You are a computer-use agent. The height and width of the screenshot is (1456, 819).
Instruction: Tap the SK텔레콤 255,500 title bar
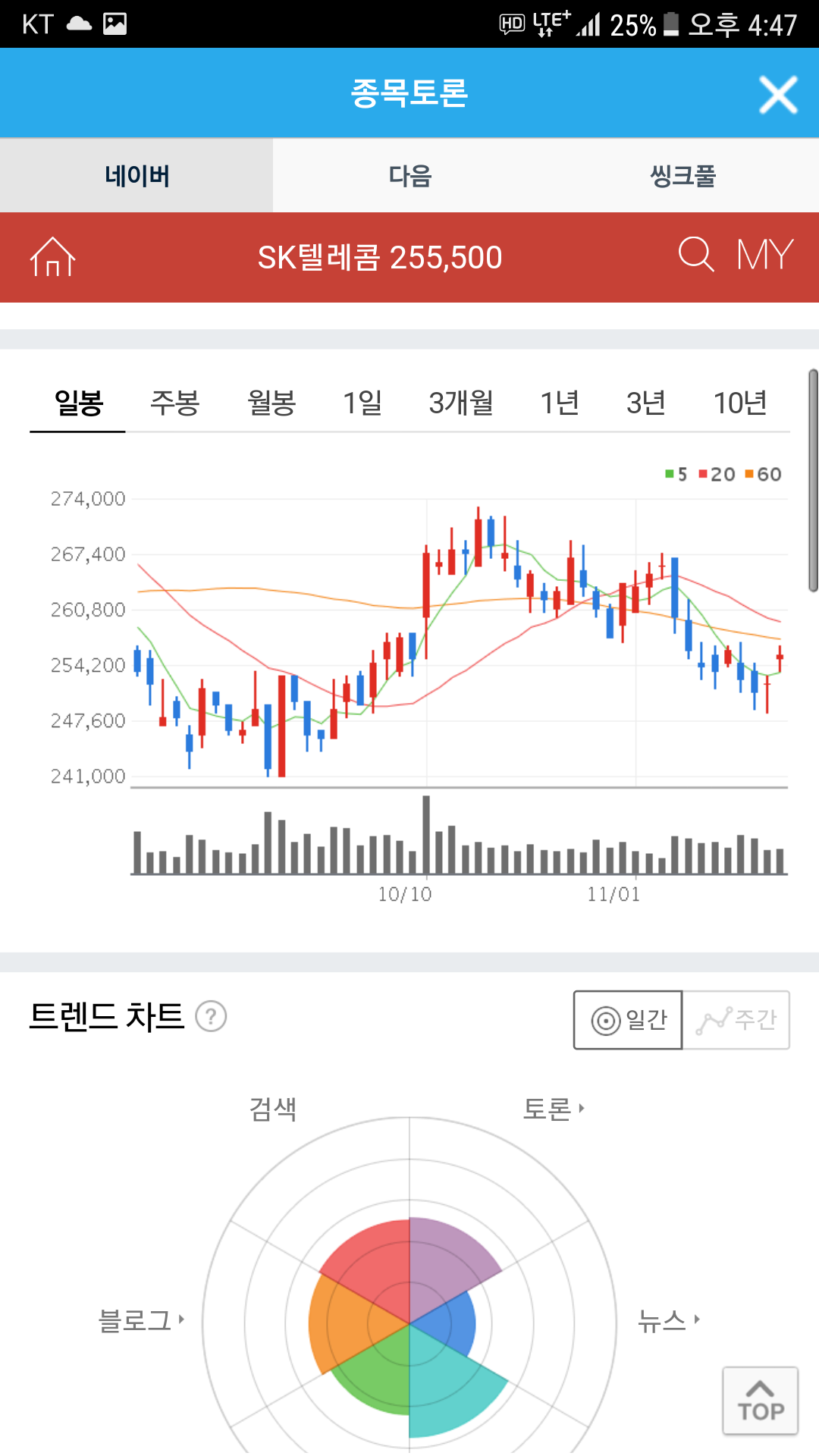tap(379, 258)
